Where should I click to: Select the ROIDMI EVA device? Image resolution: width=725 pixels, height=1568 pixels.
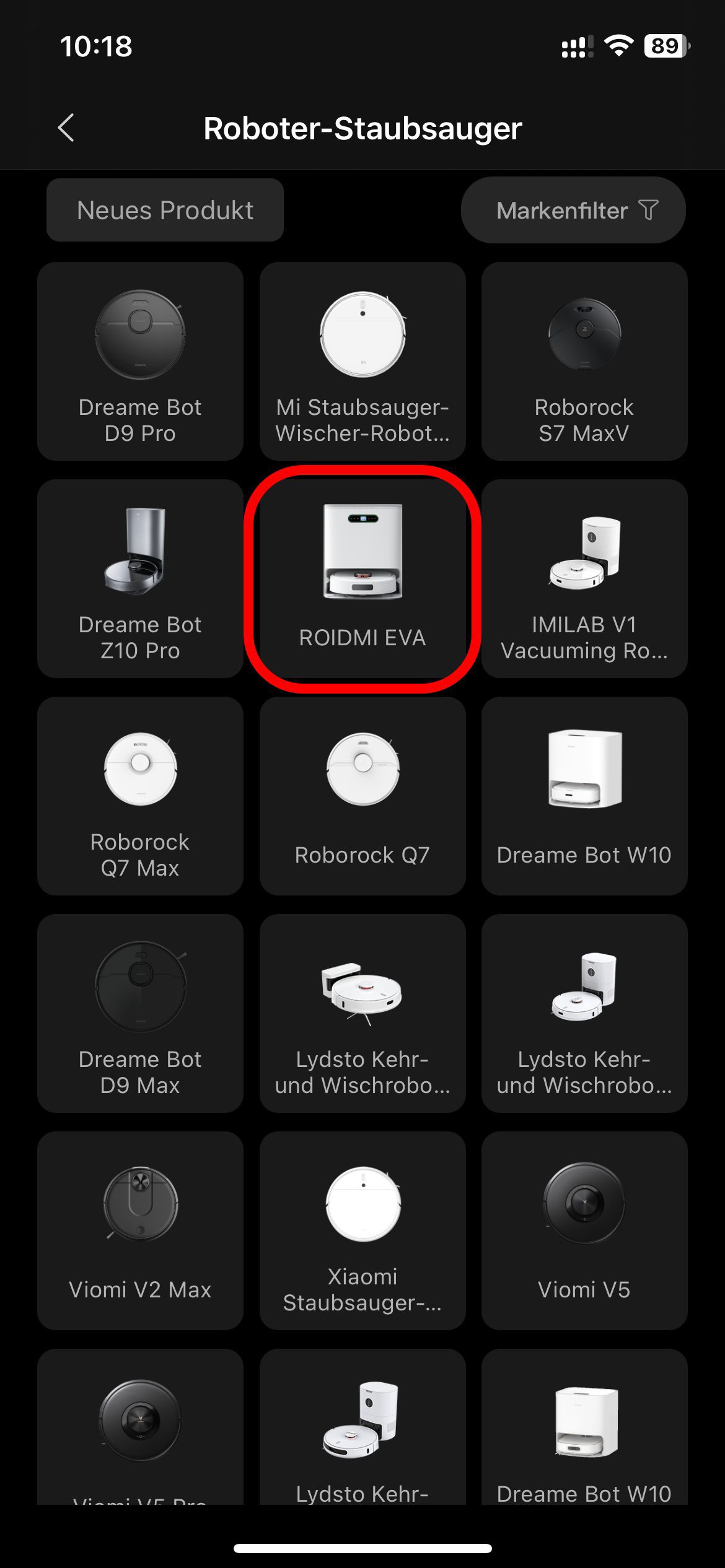(x=362, y=578)
